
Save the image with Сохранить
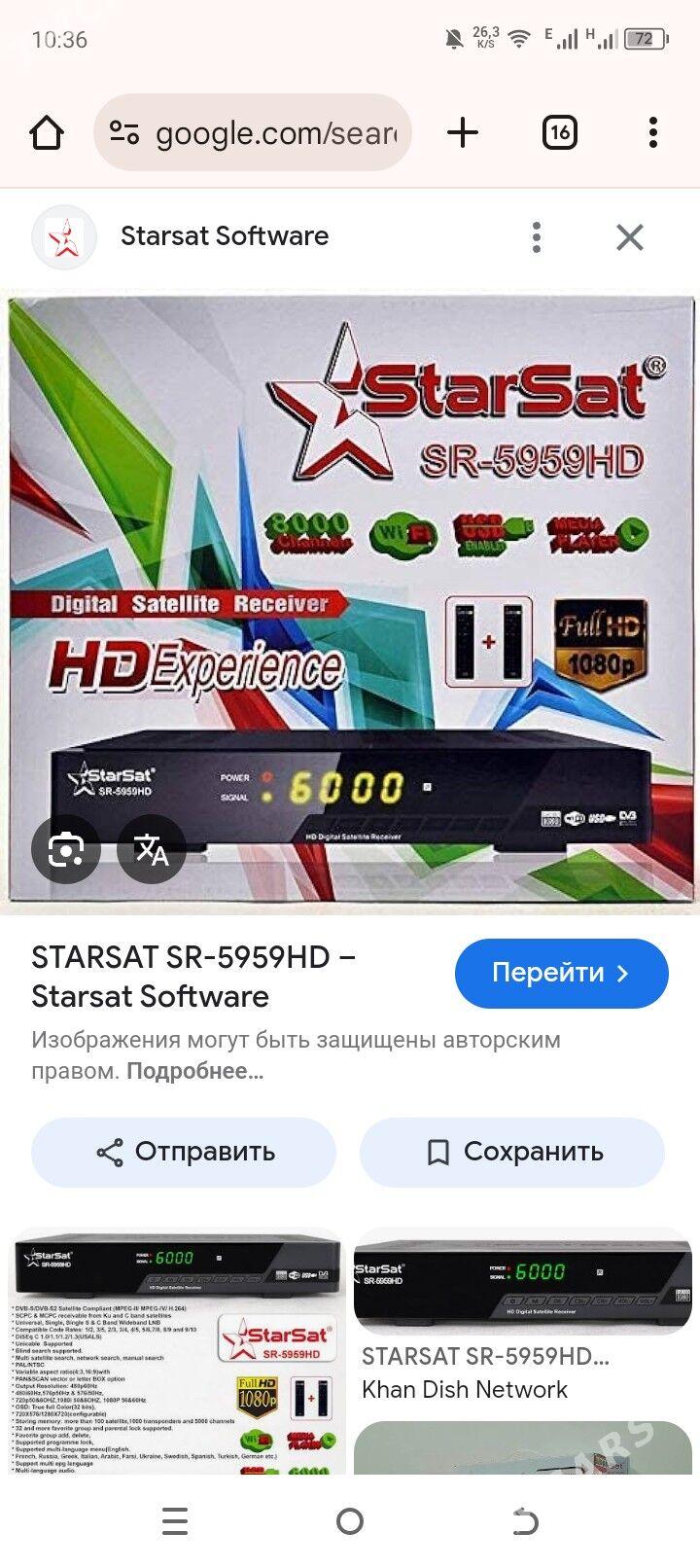pyautogui.click(x=512, y=1152)
